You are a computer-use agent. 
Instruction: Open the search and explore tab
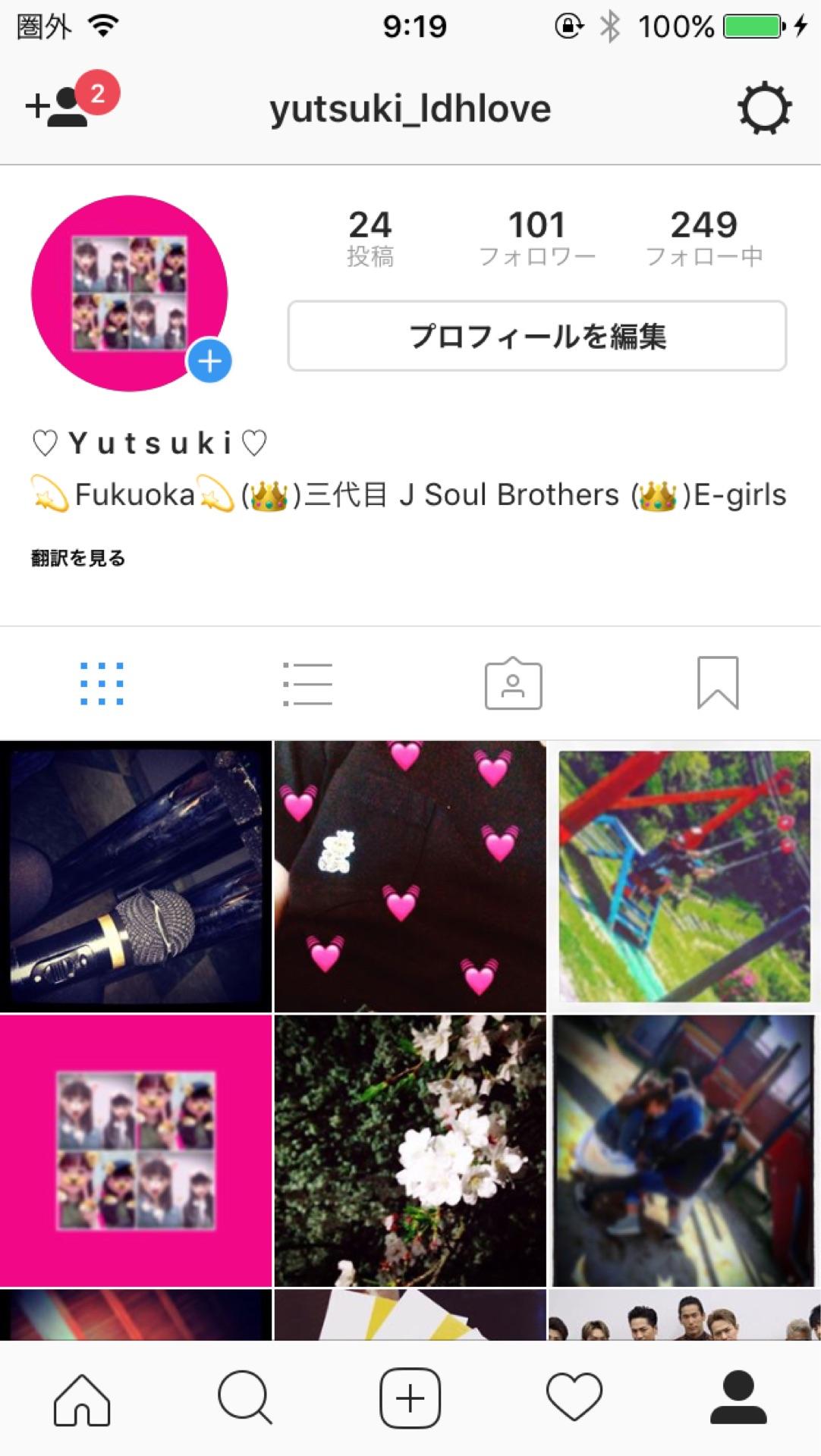click(245, 1398)
